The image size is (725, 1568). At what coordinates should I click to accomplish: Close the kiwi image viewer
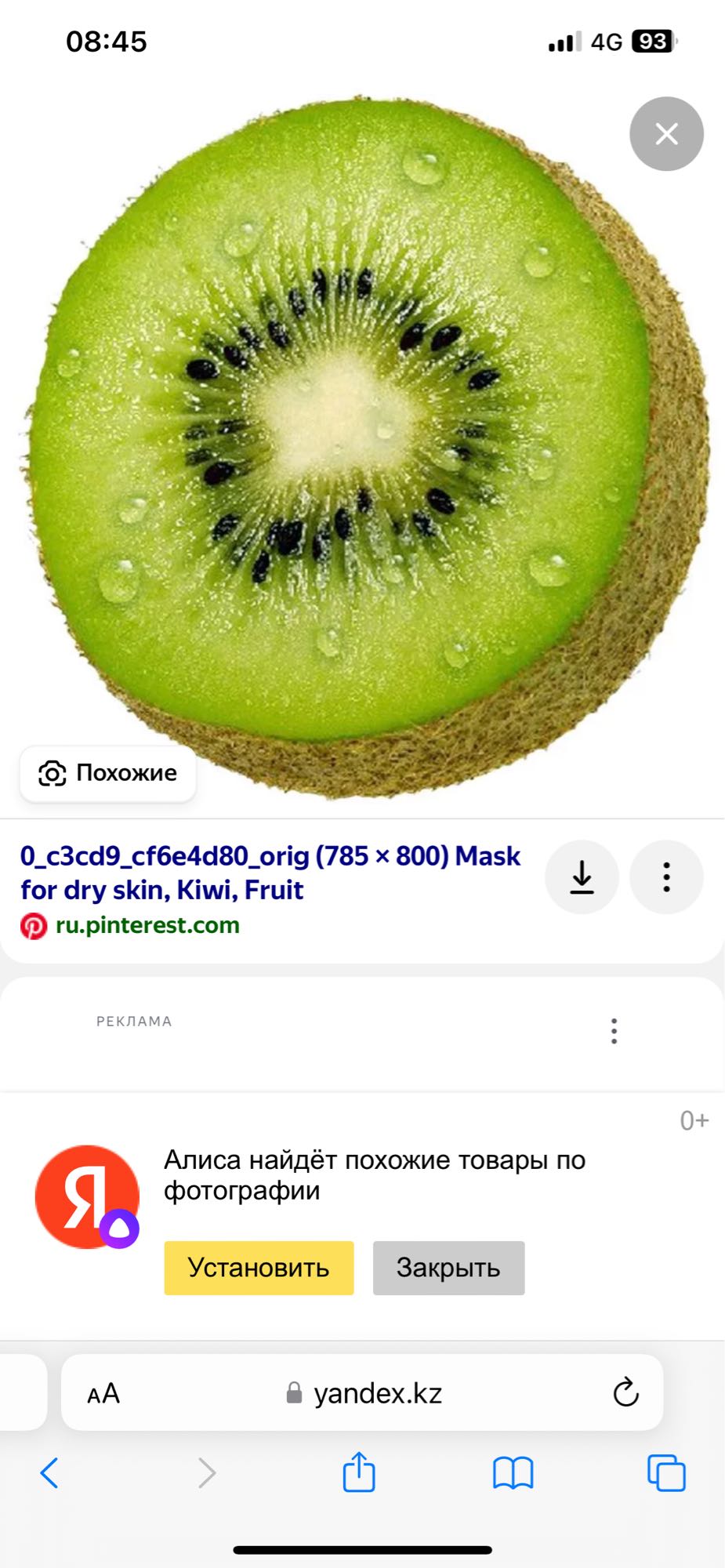coord(666,134)
